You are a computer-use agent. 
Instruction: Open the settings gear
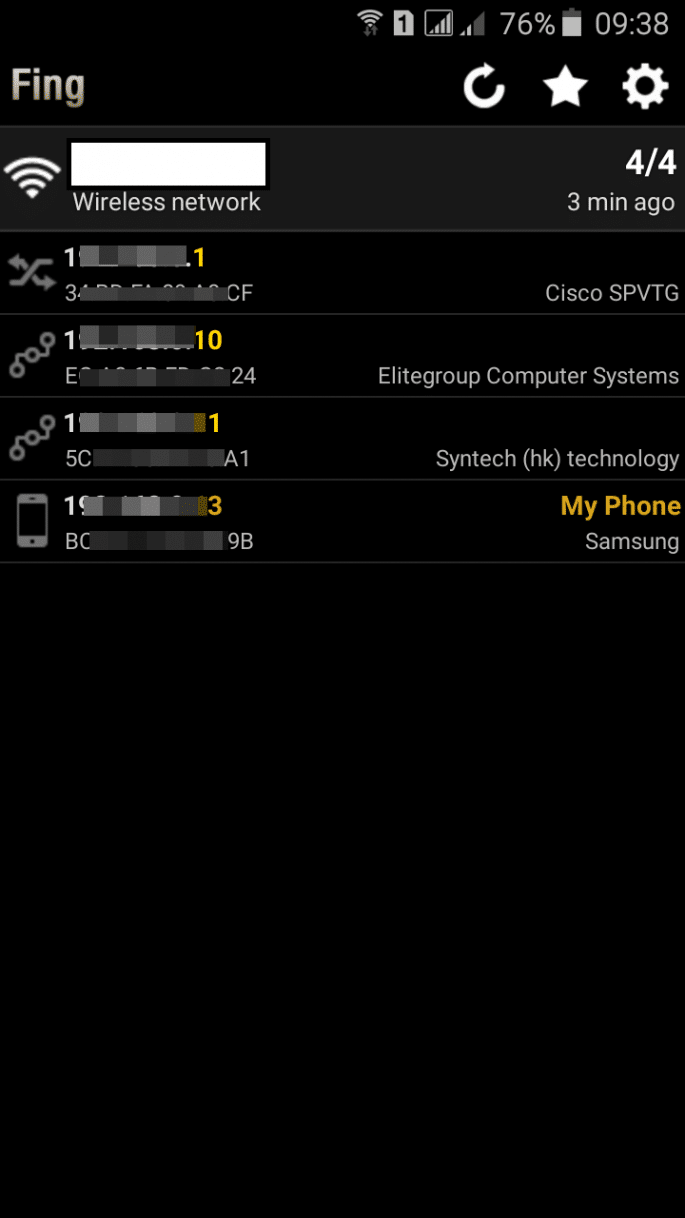(645, 88)
